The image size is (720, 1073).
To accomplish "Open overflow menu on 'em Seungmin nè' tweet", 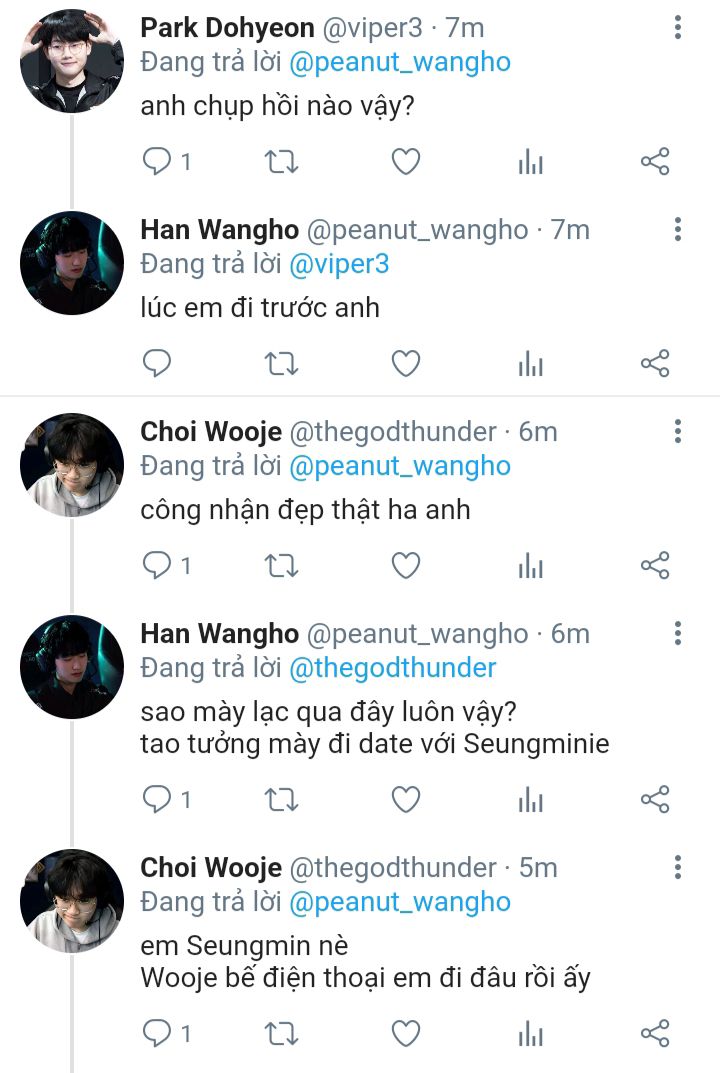I will pos(678,867).
